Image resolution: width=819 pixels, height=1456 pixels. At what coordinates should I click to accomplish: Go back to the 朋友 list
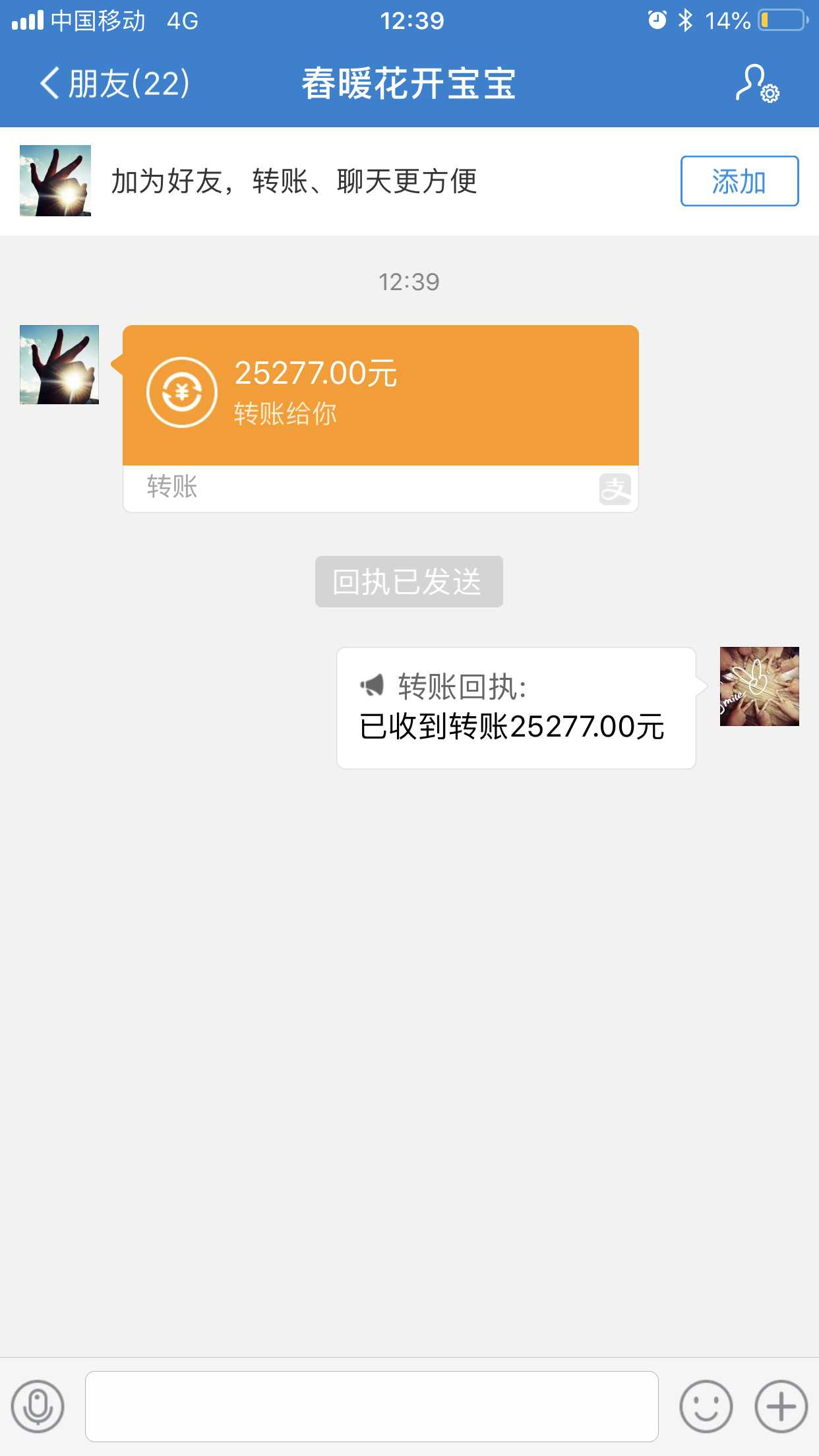point(113,84)
